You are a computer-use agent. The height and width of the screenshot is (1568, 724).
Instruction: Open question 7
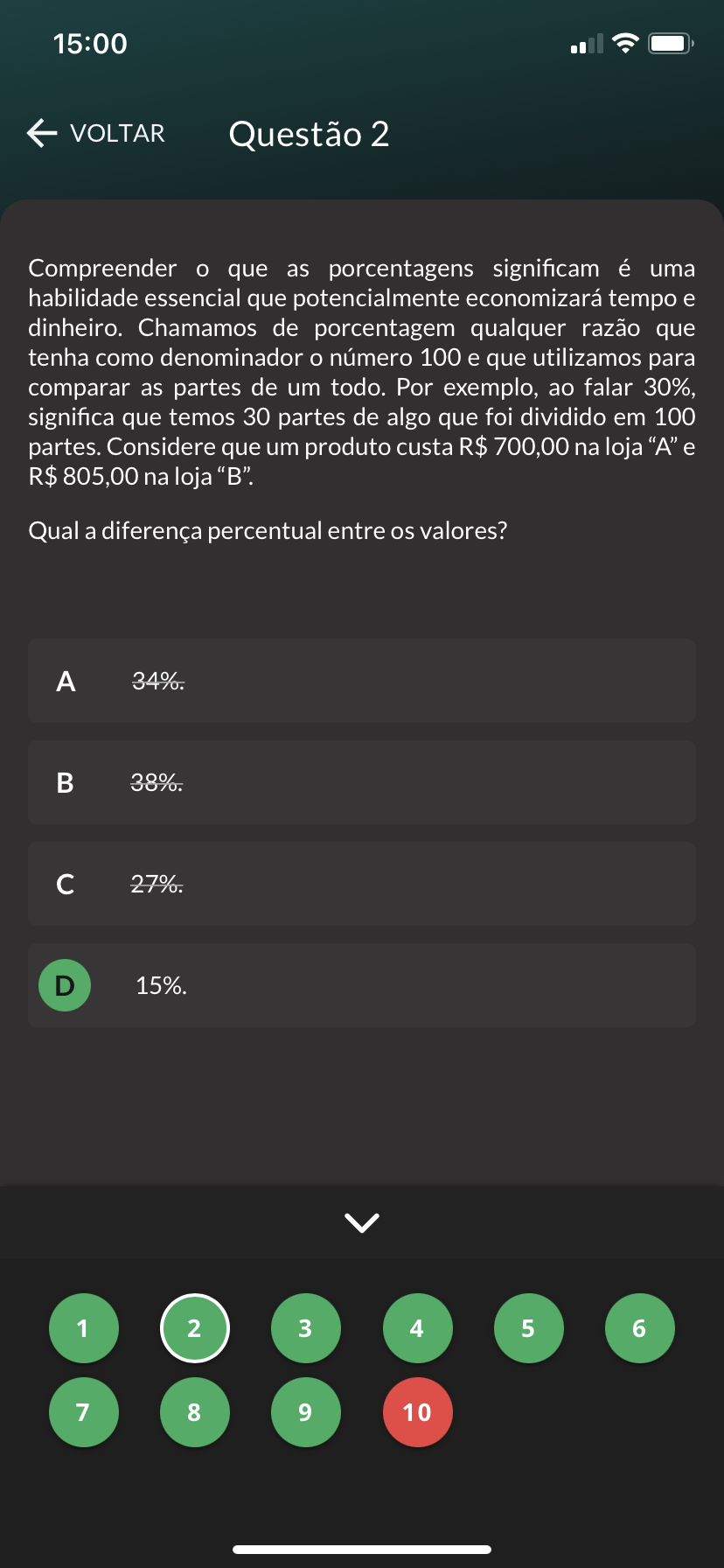point(83,1412)
